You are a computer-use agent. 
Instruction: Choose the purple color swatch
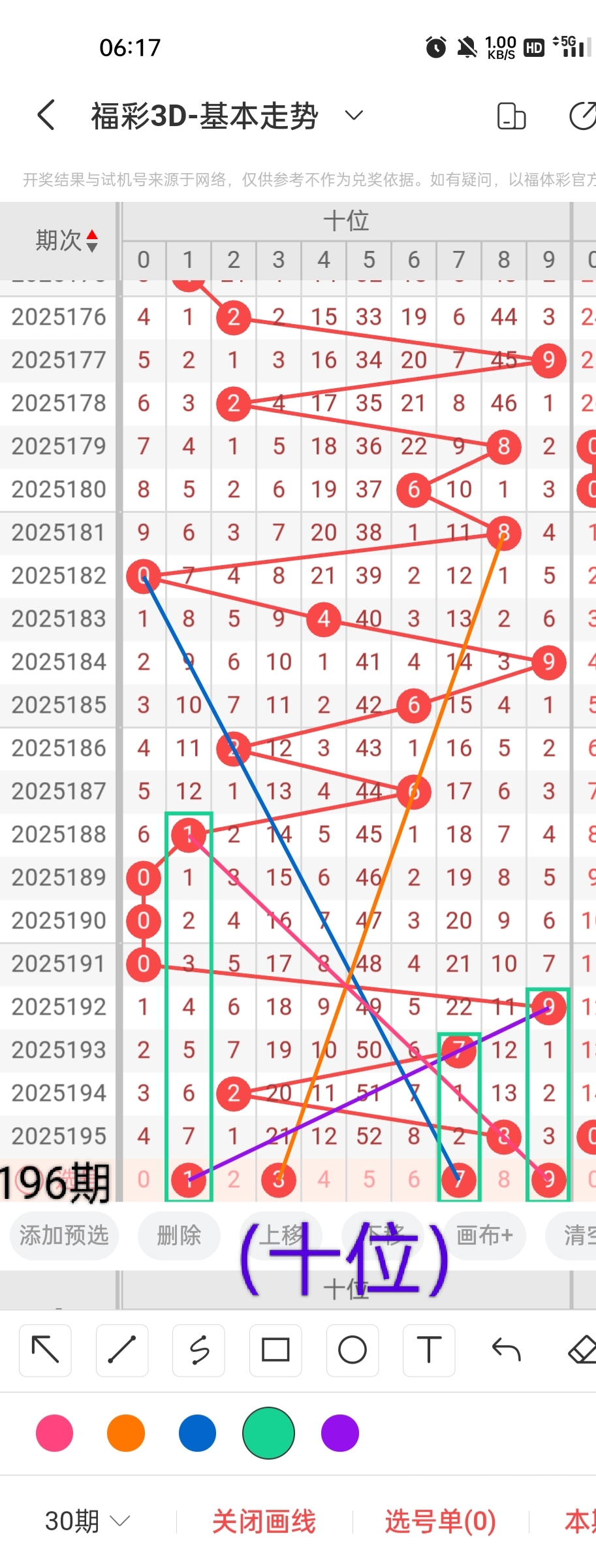pyautogui.click(x=340, y=1433)
